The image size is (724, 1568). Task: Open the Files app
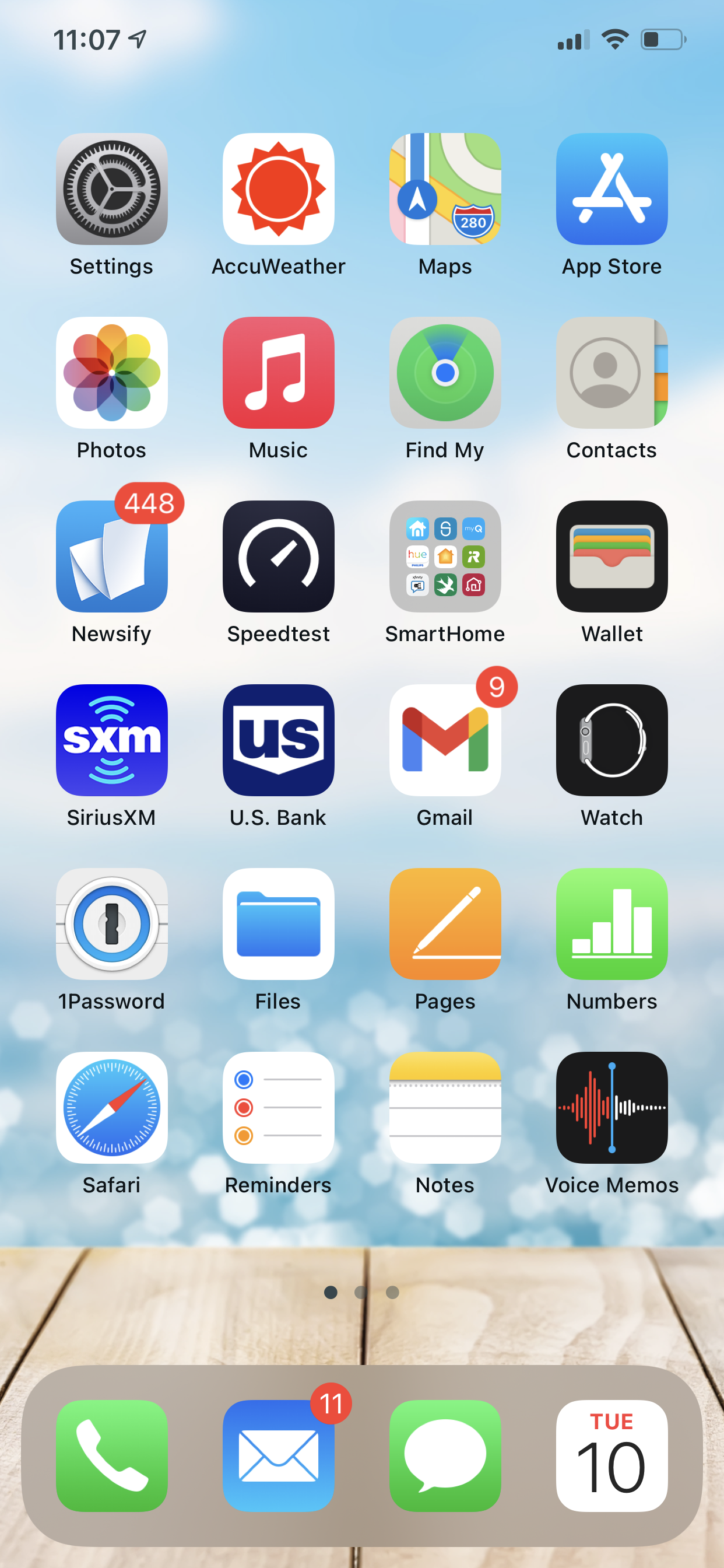tap(278, 925)
